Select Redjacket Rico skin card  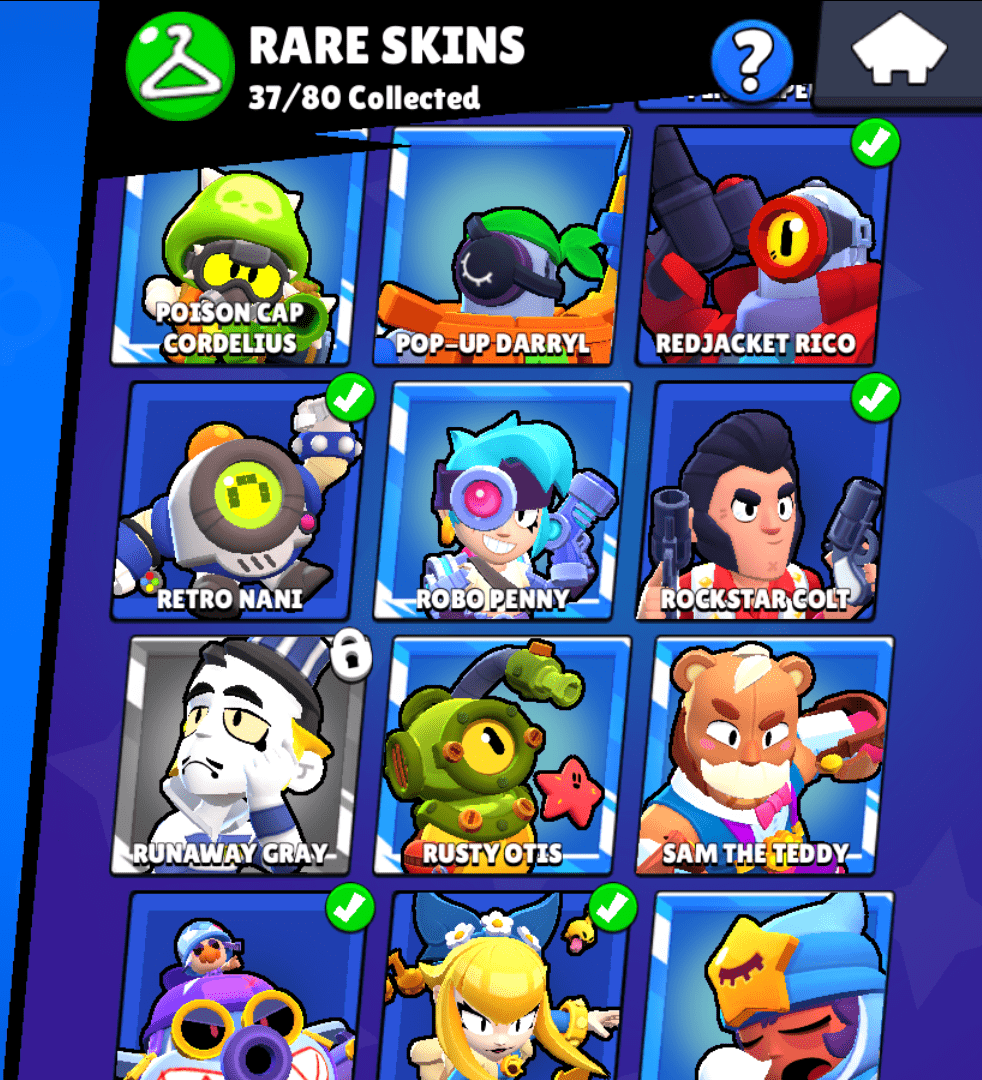765,250
